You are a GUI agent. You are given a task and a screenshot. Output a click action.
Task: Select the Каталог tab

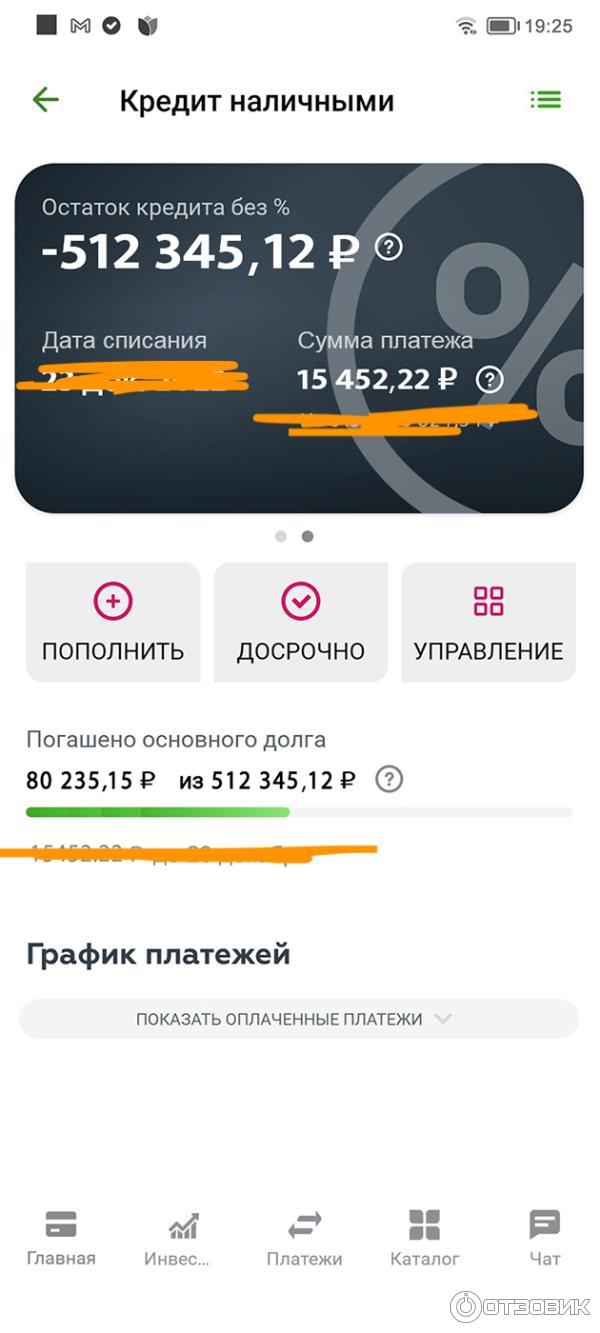coord(425,1238)
